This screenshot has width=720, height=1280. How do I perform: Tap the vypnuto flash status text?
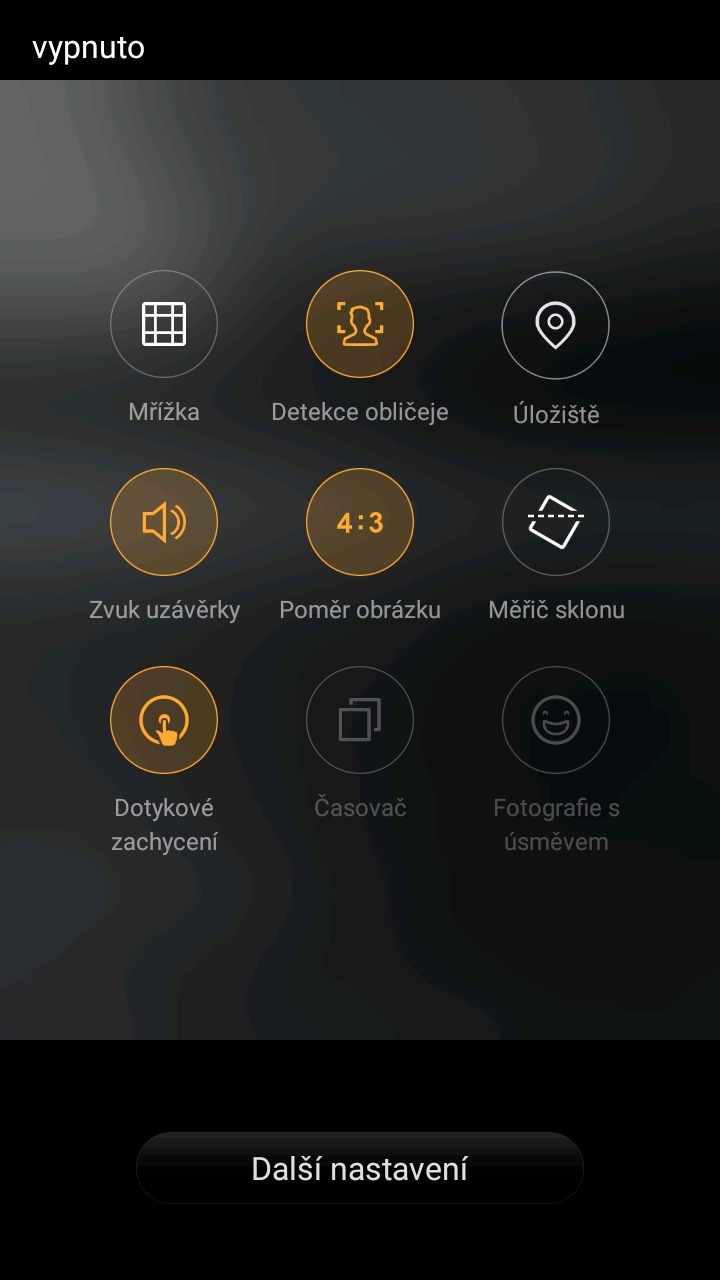(x=88, y=45)
